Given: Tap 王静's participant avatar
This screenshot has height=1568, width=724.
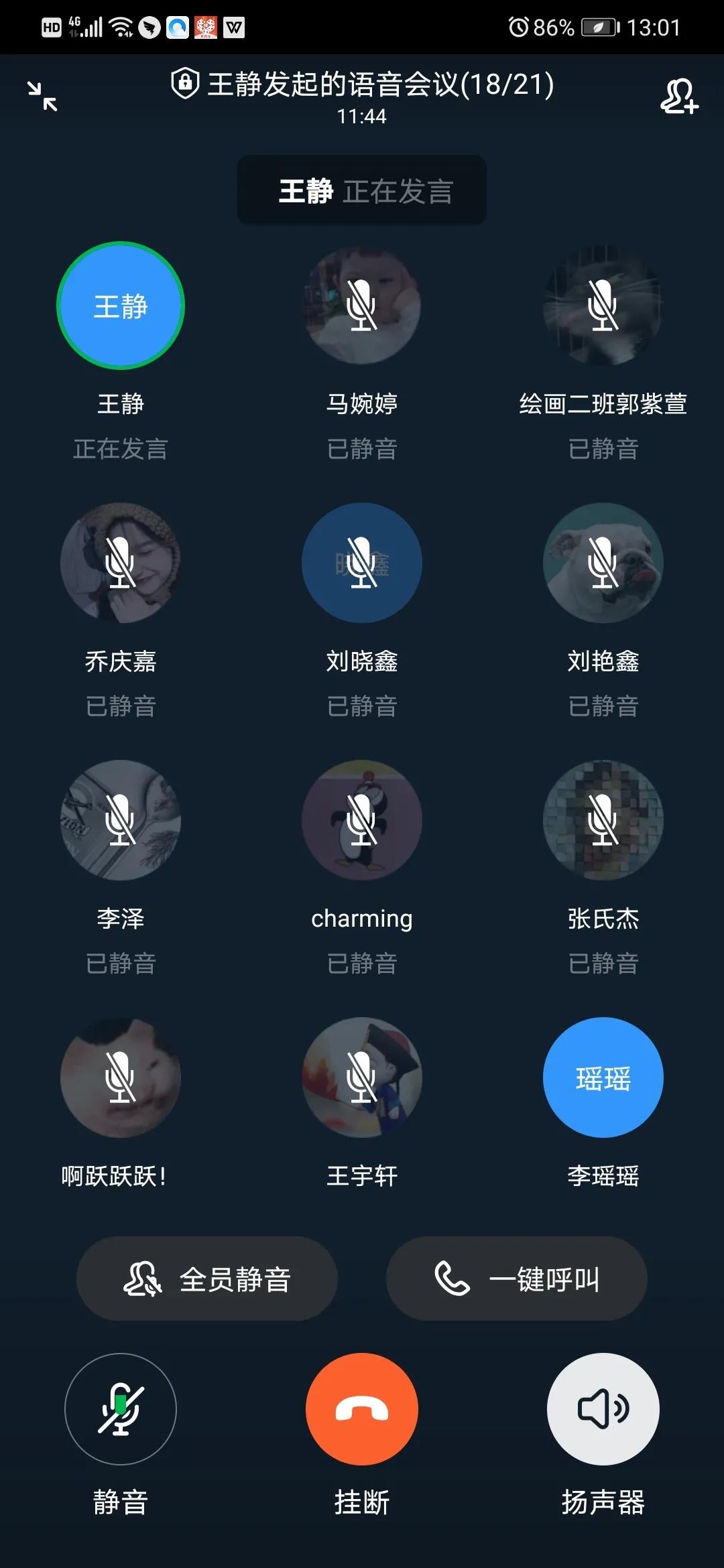Looking at the screenshot, I should tap(121, 306).
